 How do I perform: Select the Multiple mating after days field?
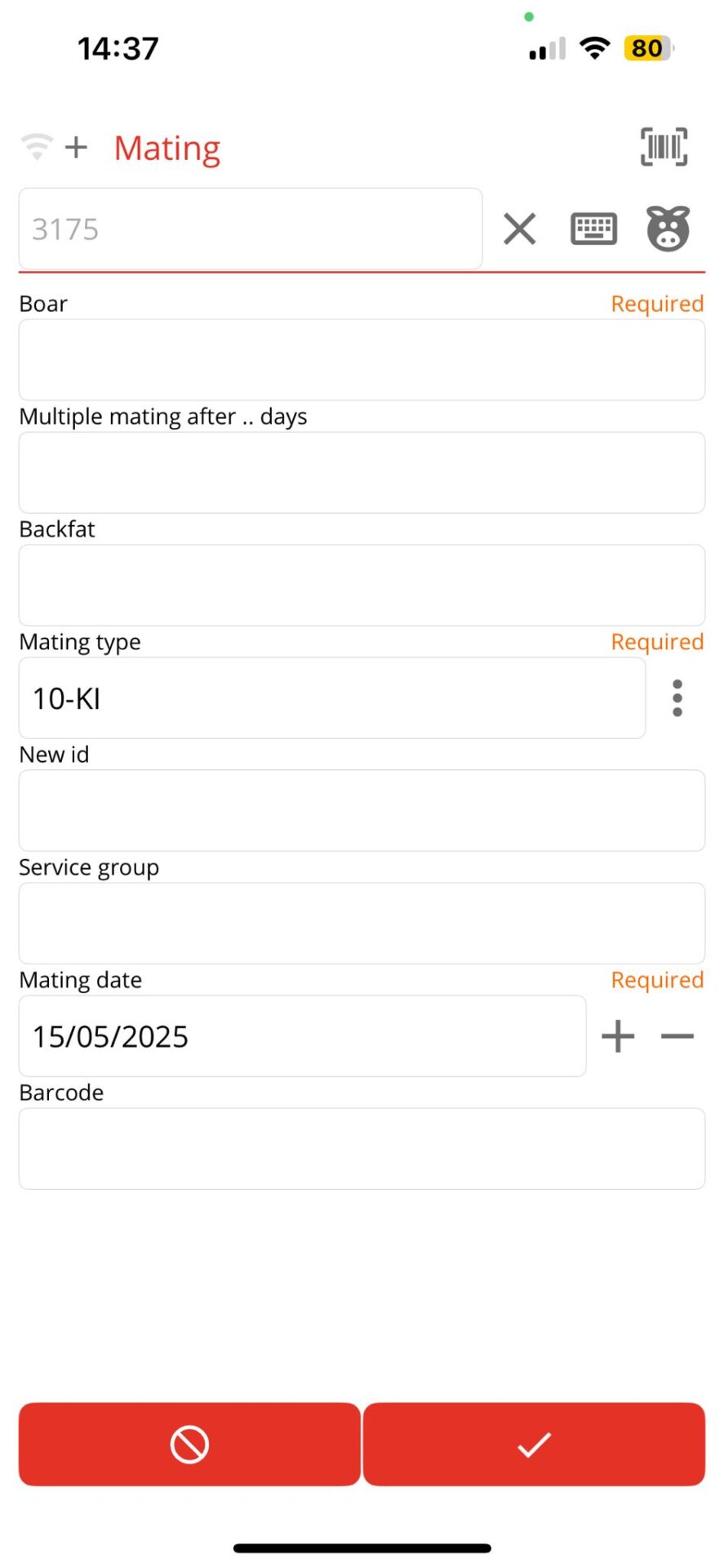(362, 472)
